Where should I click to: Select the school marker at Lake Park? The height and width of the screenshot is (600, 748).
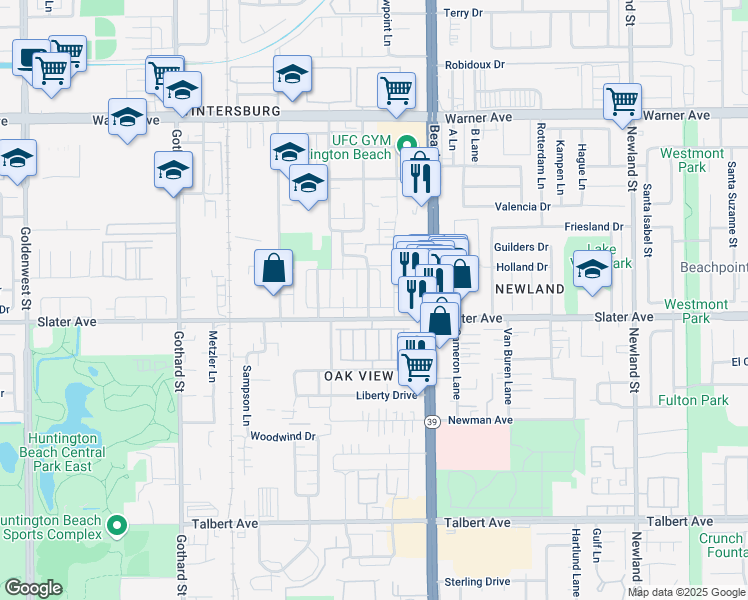592,270
